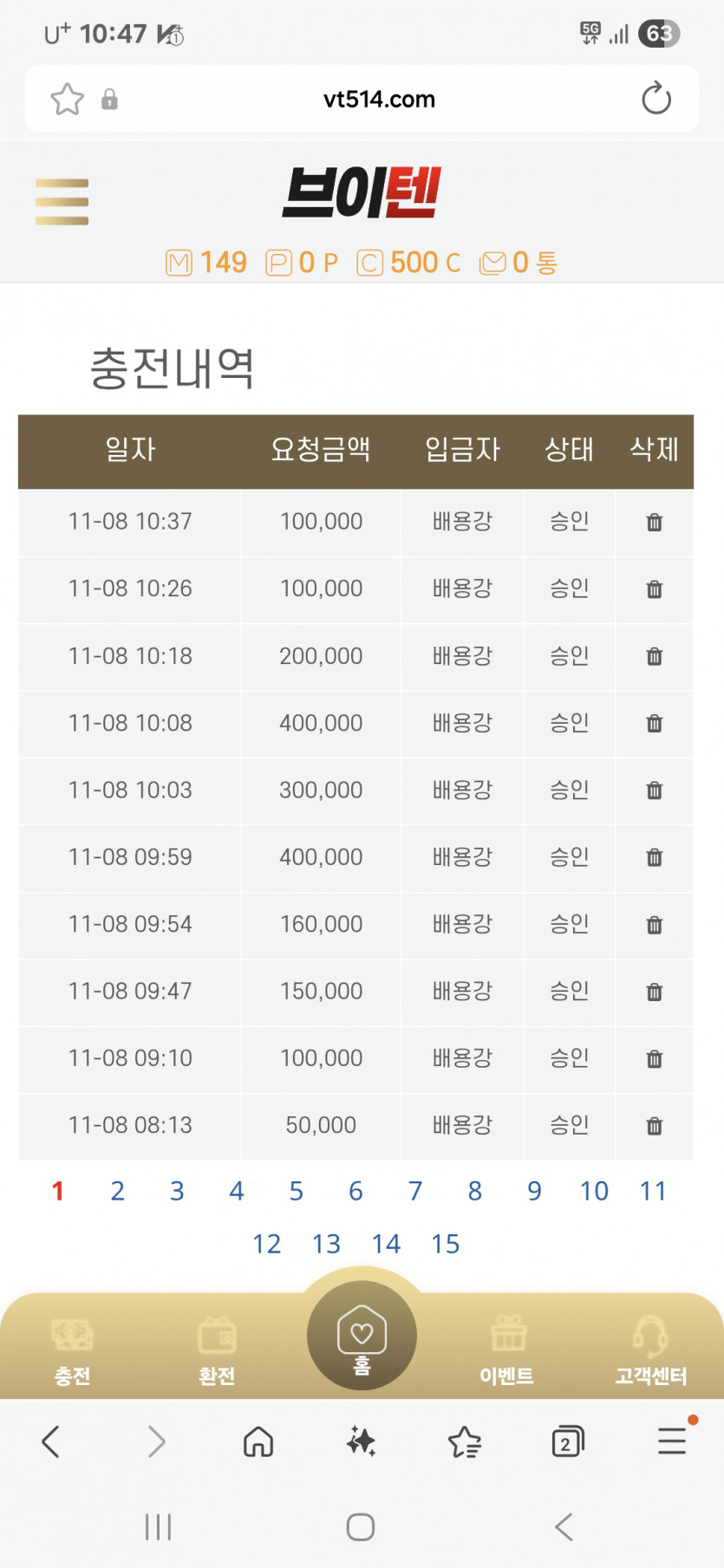
Task: Open the browser menu with three lines
Action: (672, 1442)
